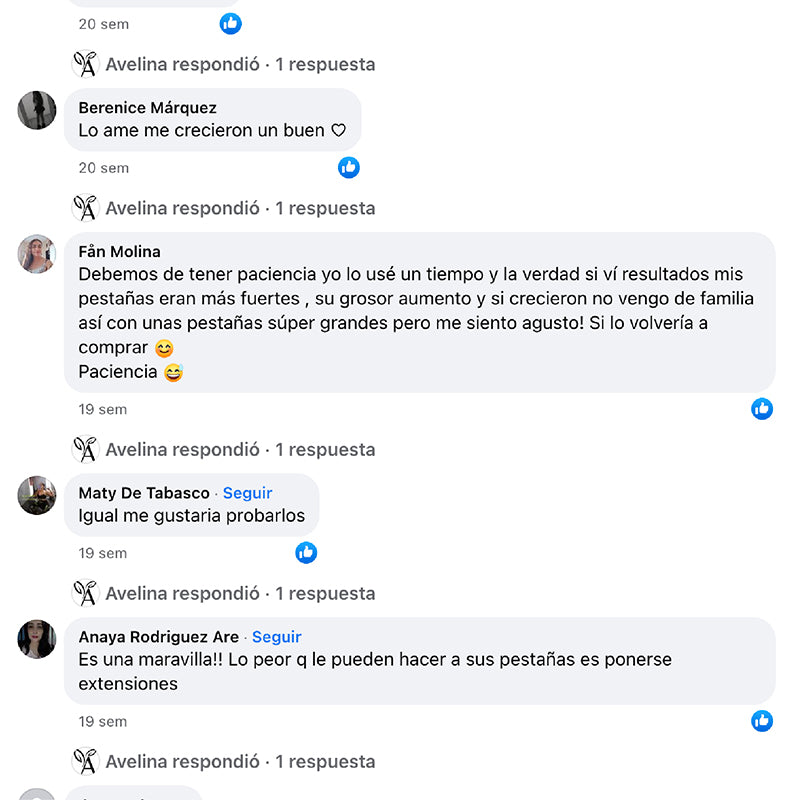Show the reply under Fån Molina's comment

(240, 449)
